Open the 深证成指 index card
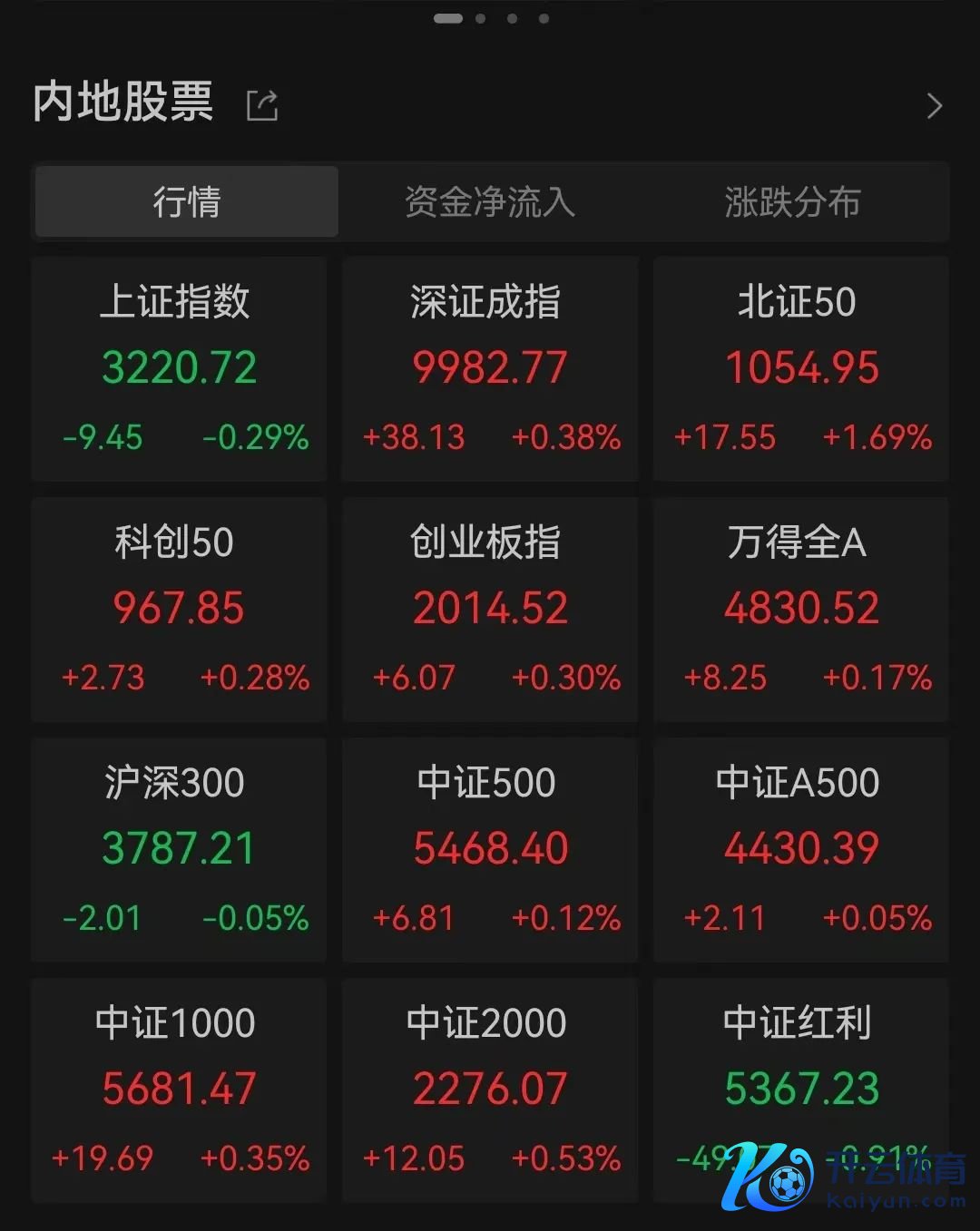This screenshot has height=1231, width=980. 490,368
